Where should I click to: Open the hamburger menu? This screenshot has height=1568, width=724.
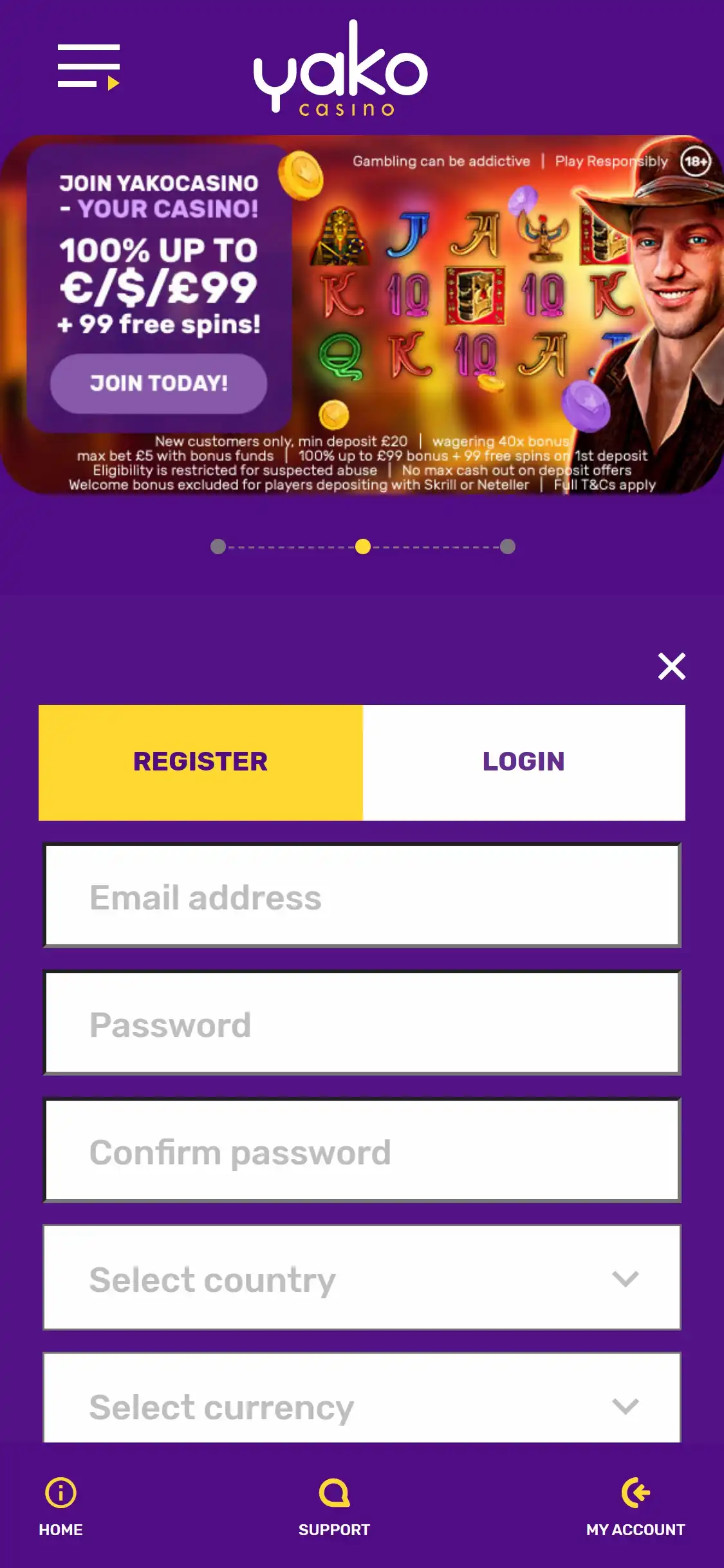pos(89,66)
